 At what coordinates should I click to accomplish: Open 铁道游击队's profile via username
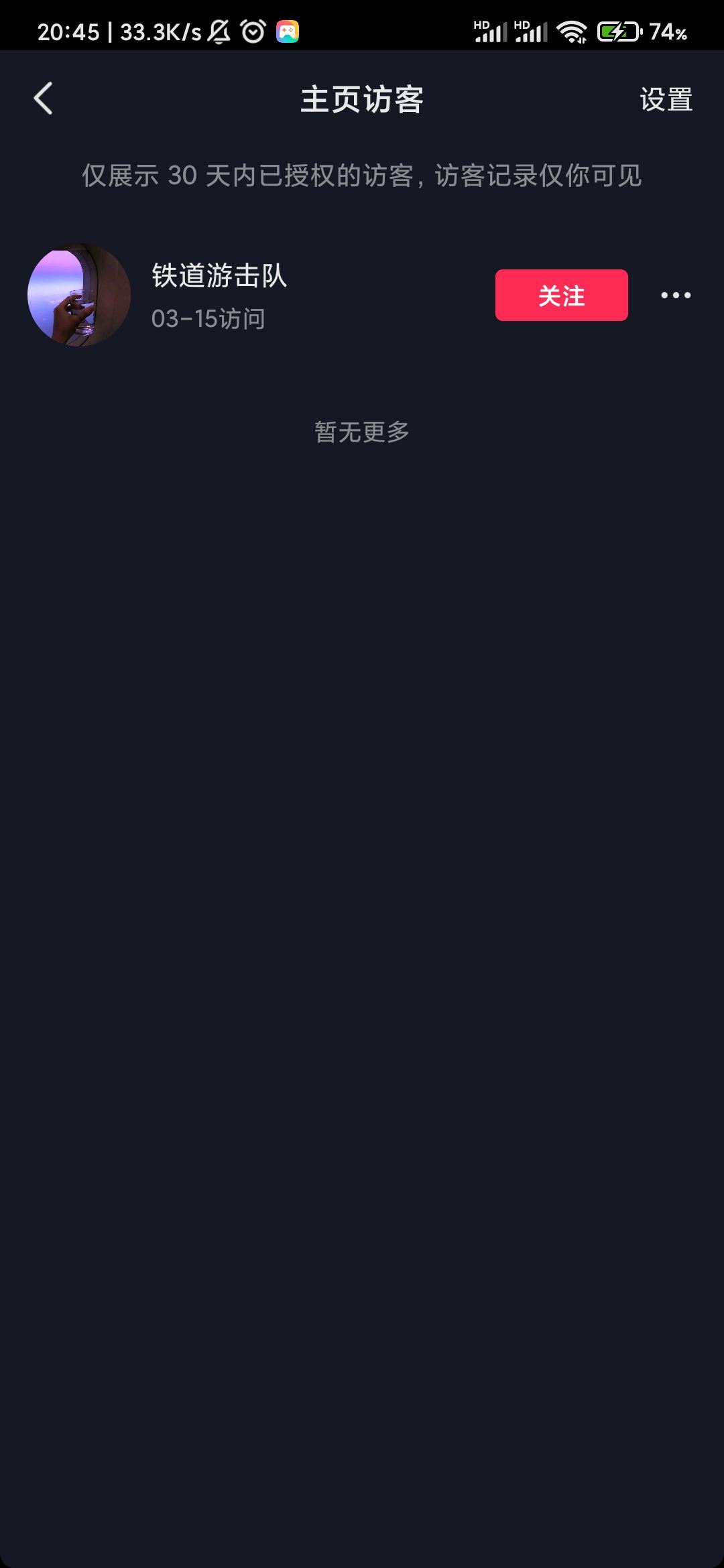pos(219,275)
